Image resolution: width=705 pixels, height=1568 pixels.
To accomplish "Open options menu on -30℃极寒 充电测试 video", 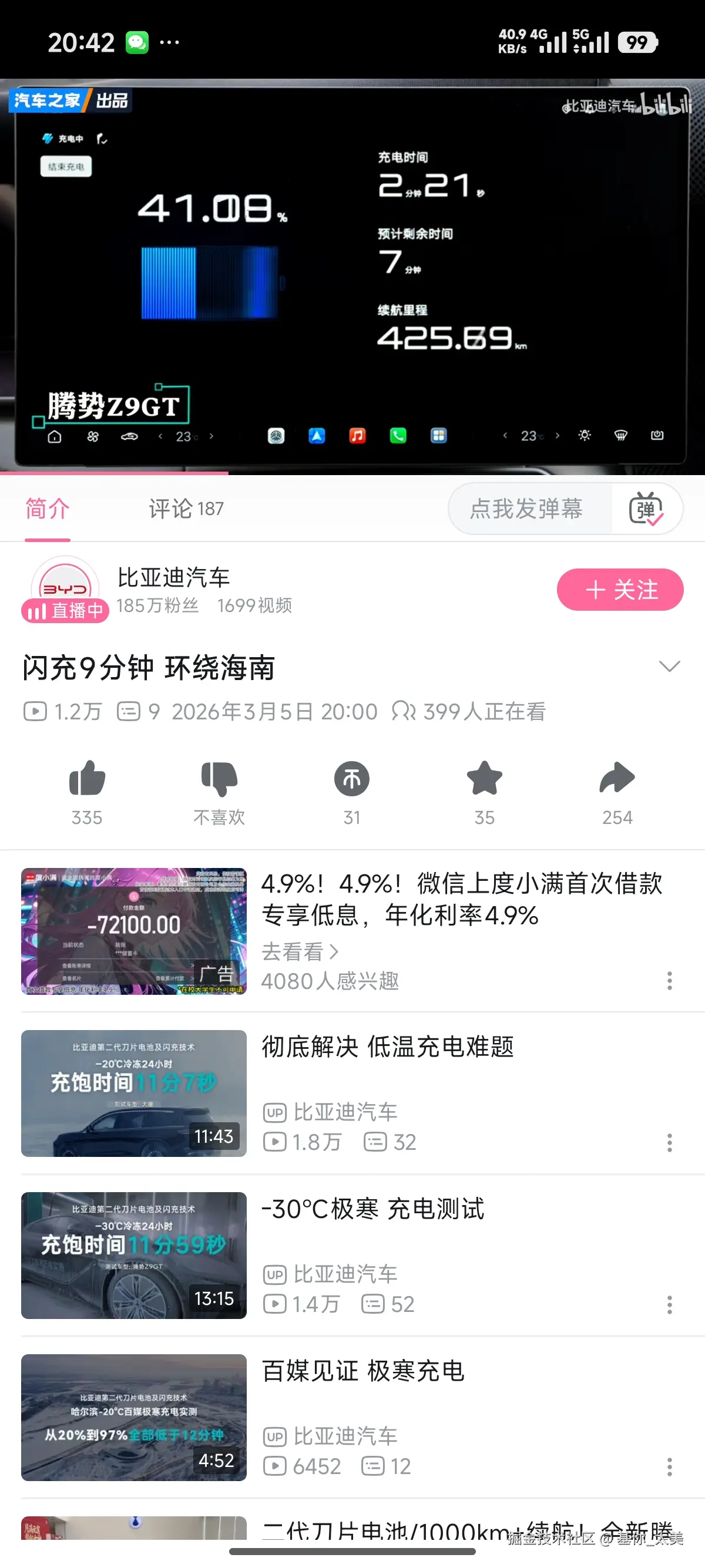I will point(670,1304).
